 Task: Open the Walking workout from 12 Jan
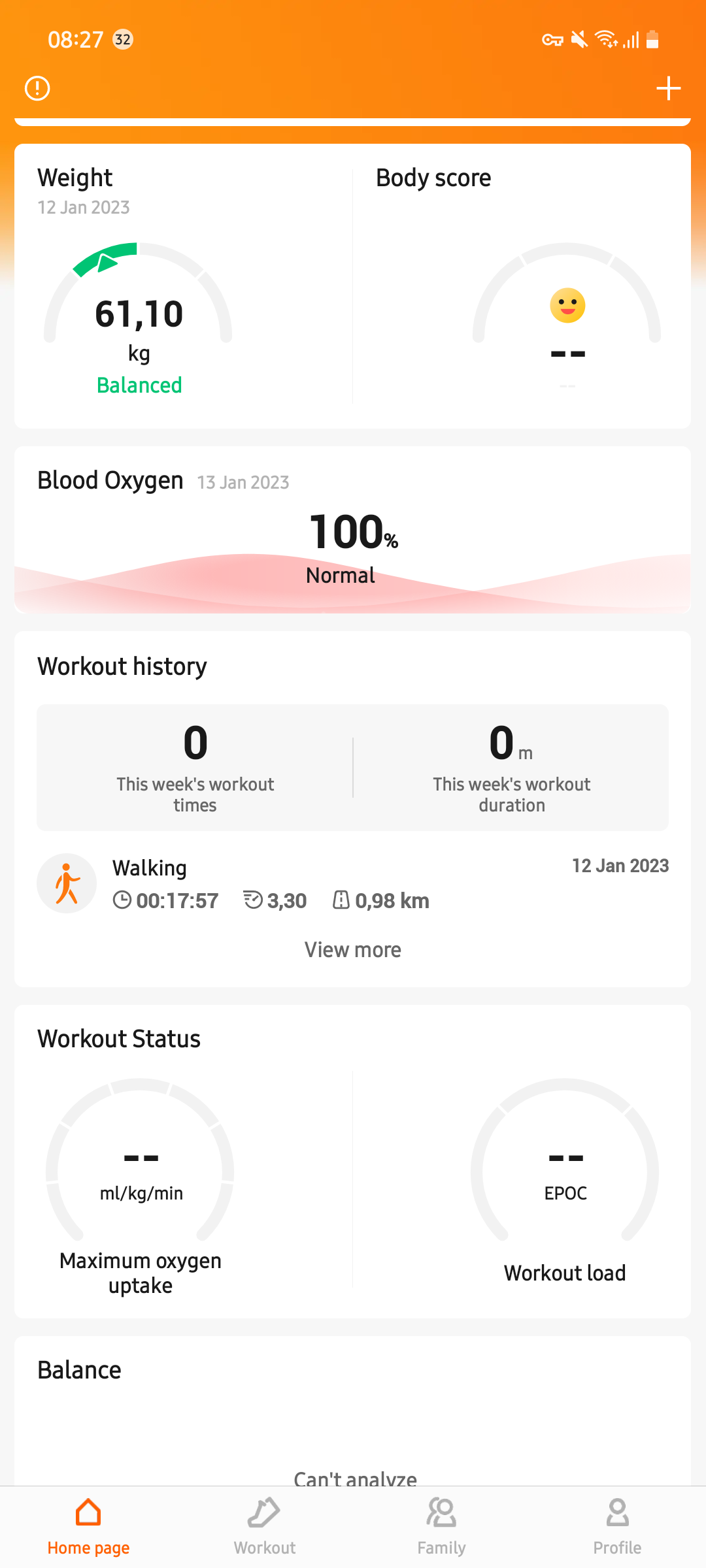tap(353, 883)
